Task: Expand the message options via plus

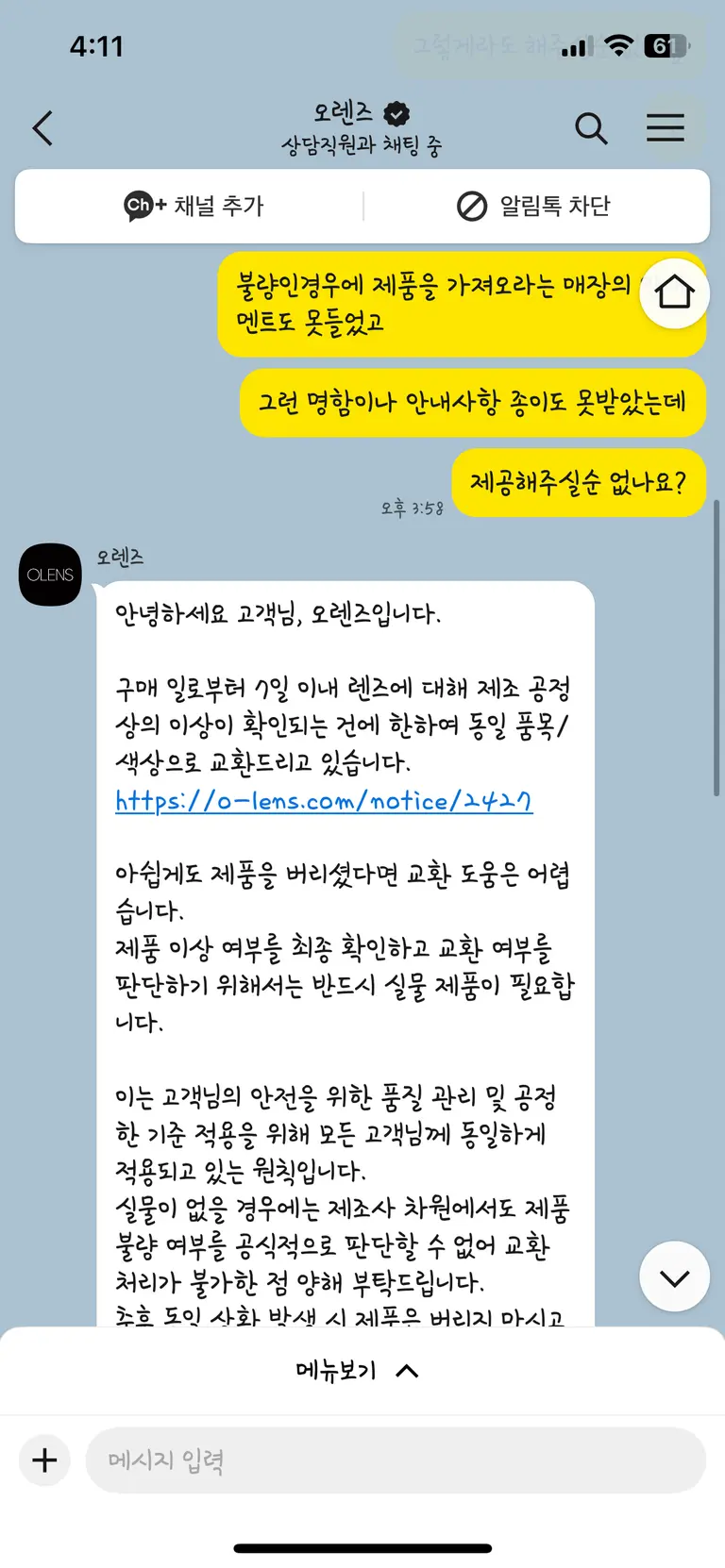Action: coord(43,1460)
